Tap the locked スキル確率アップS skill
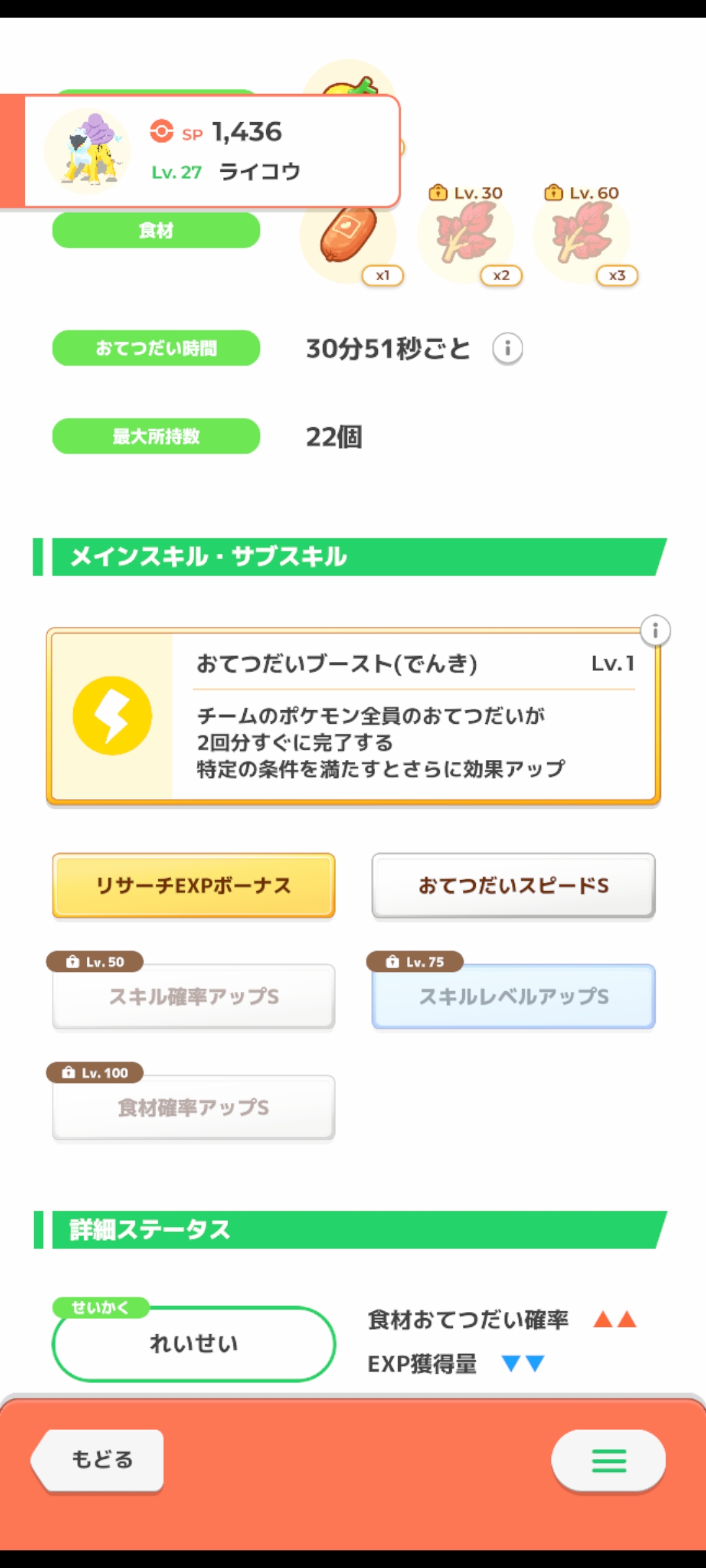Image resolution: width=706 pixels, height=1568 pixels. point(193,996)
